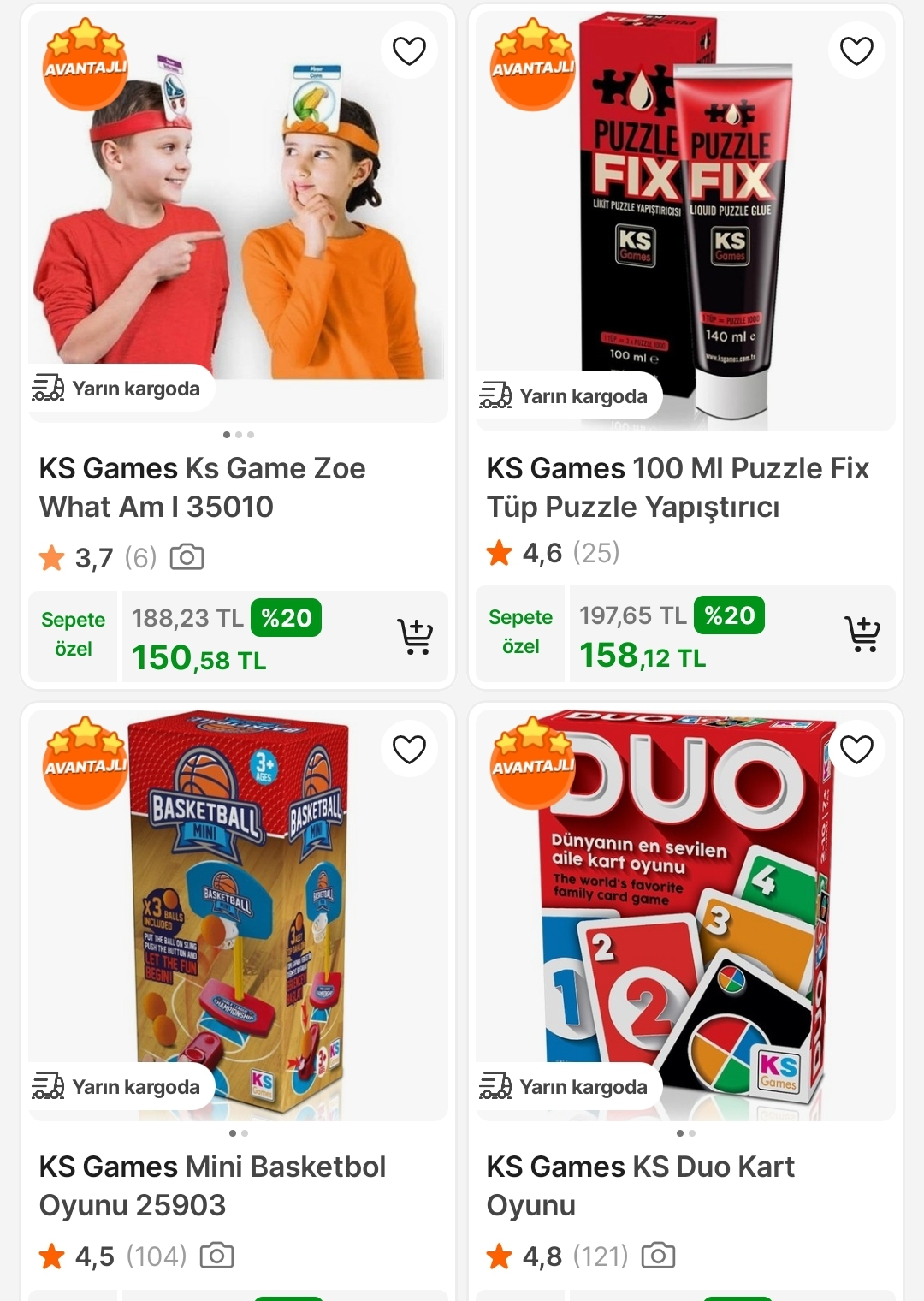Image resolution: width=924 pixels, height=1301 pixels.
Task: Open the Mini Basketbol Oyunu 25903 listing
Action: pos(212,1185)
